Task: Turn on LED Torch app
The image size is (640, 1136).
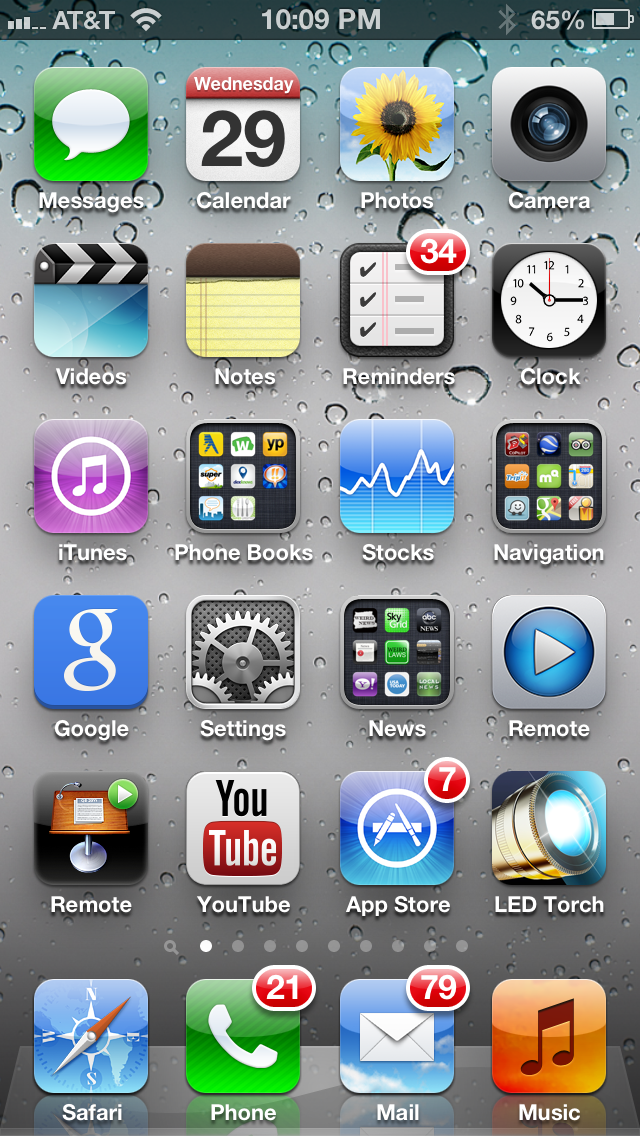Action: (x=549, y=828)
